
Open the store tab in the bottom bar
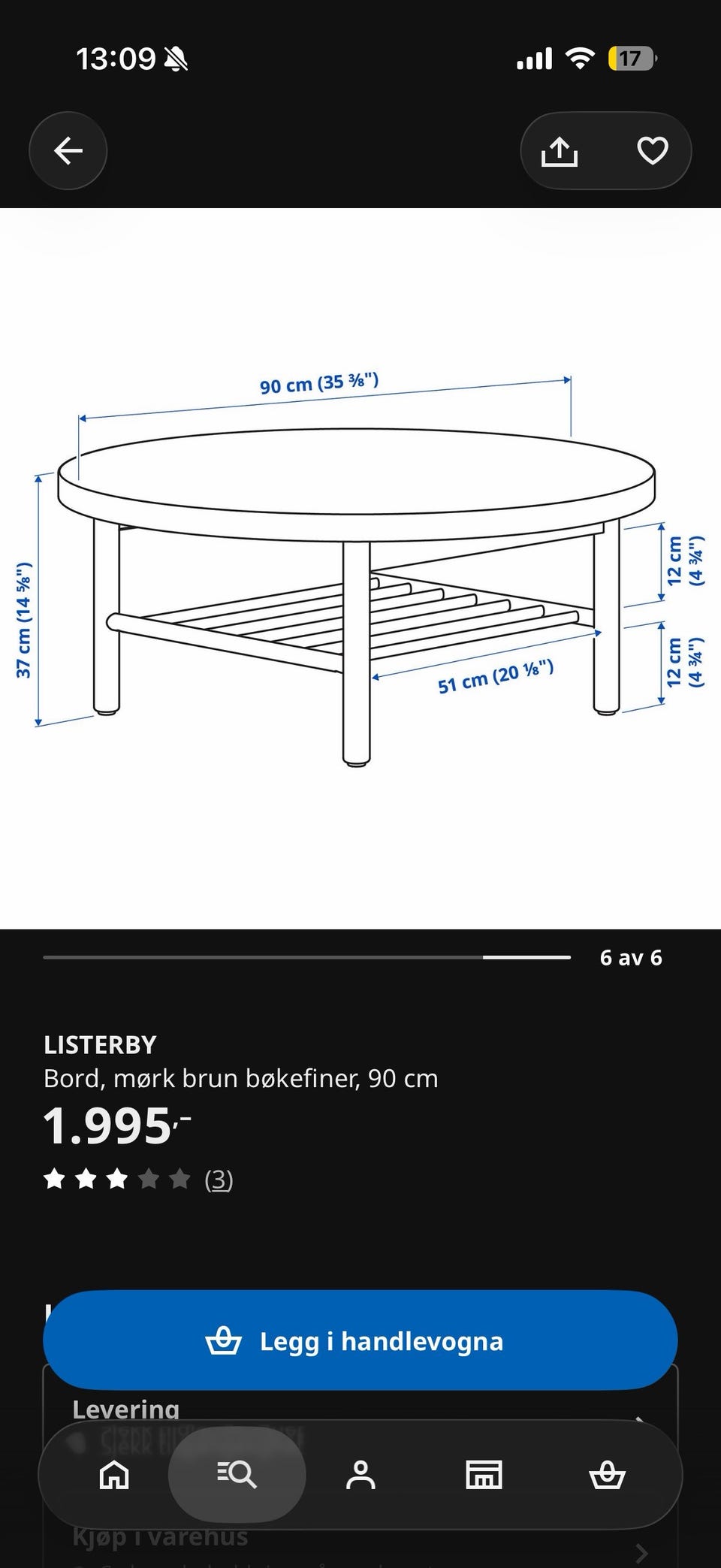click(x=484, y=1475)
